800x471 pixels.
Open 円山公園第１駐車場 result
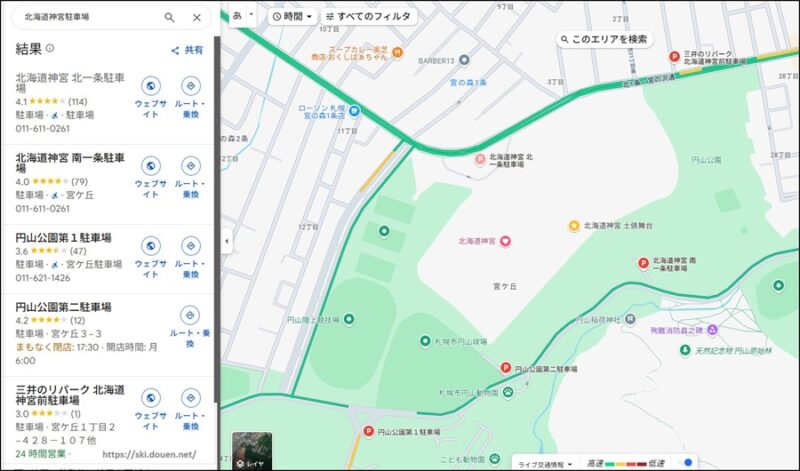coord(64,238)
